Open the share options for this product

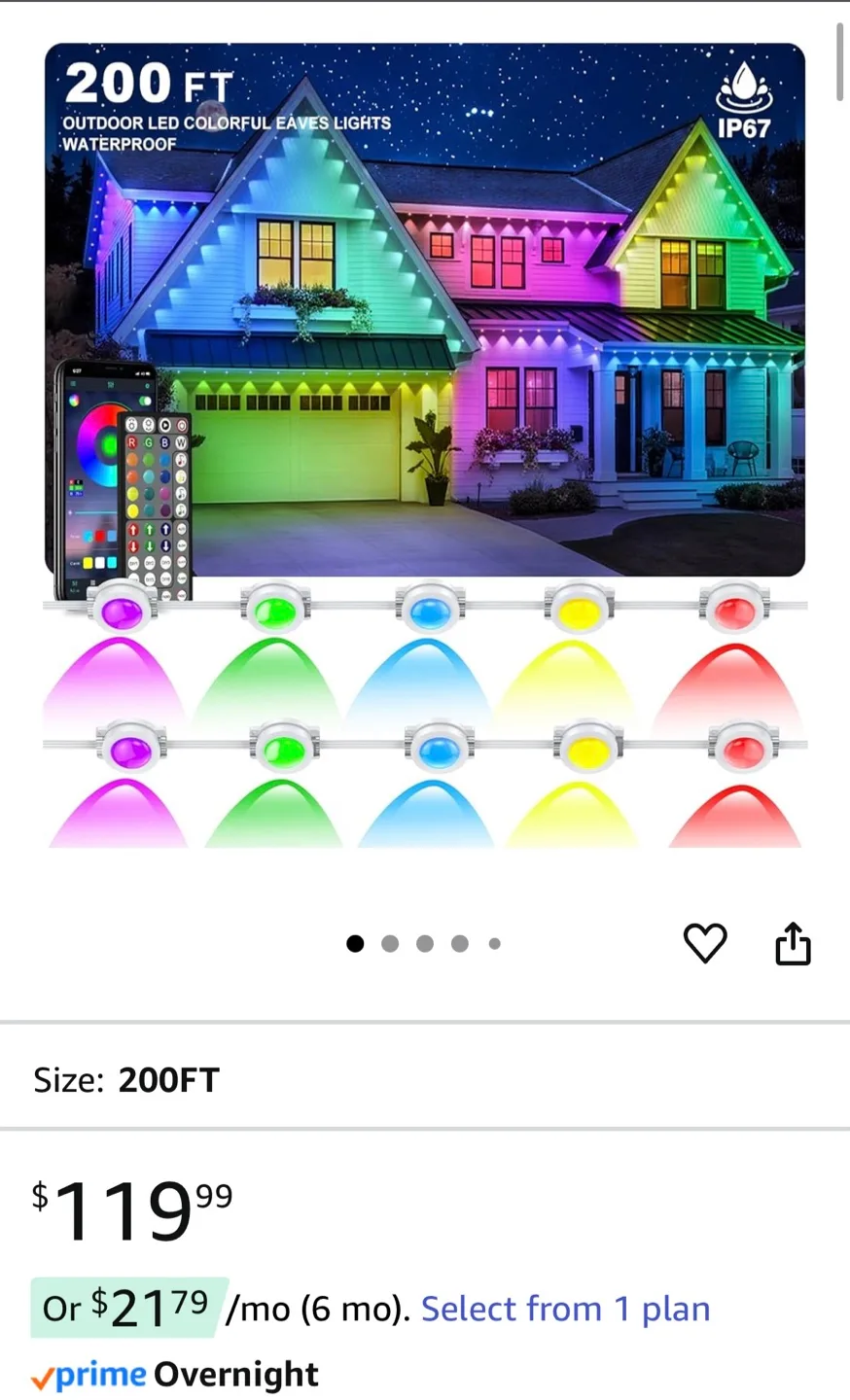(793, 943)
